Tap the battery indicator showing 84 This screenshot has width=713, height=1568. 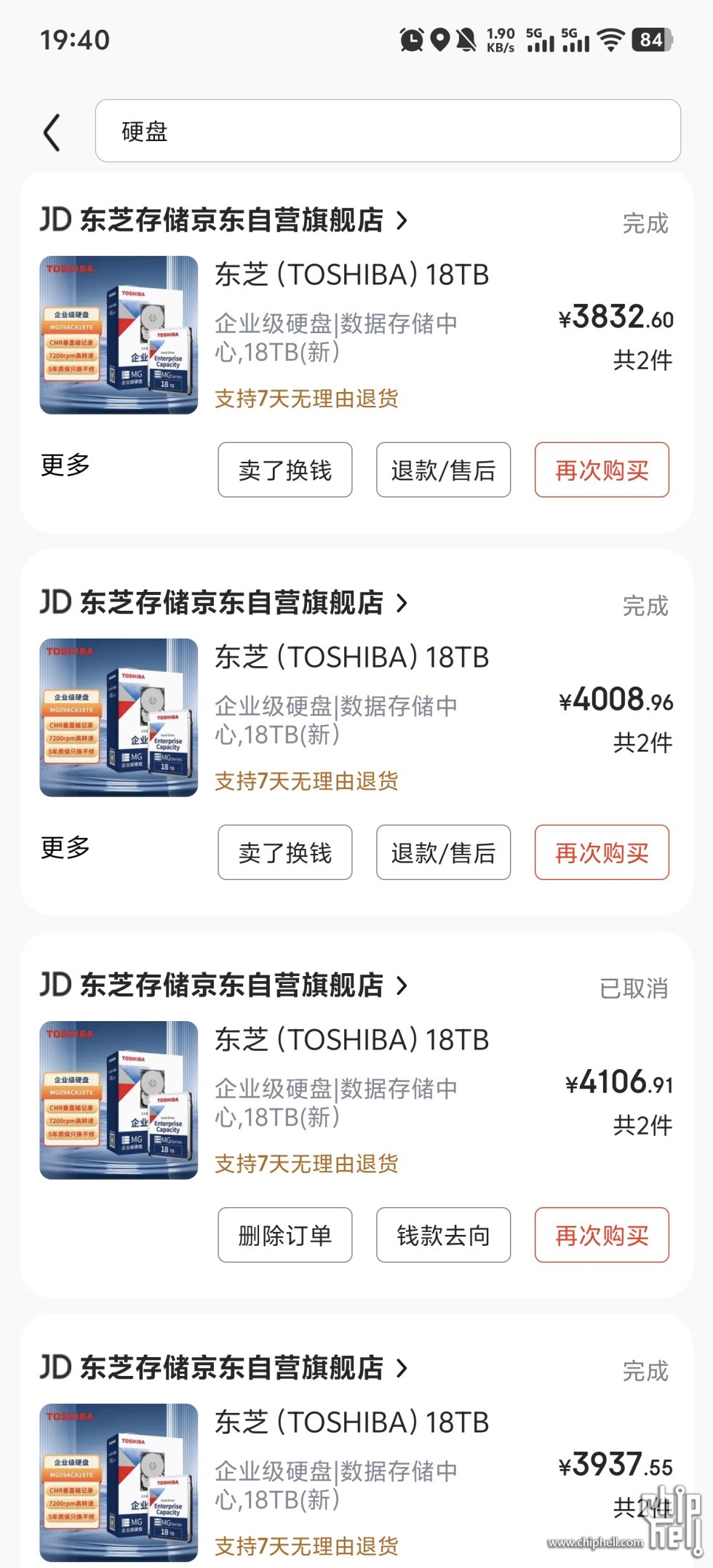(653, 40)
